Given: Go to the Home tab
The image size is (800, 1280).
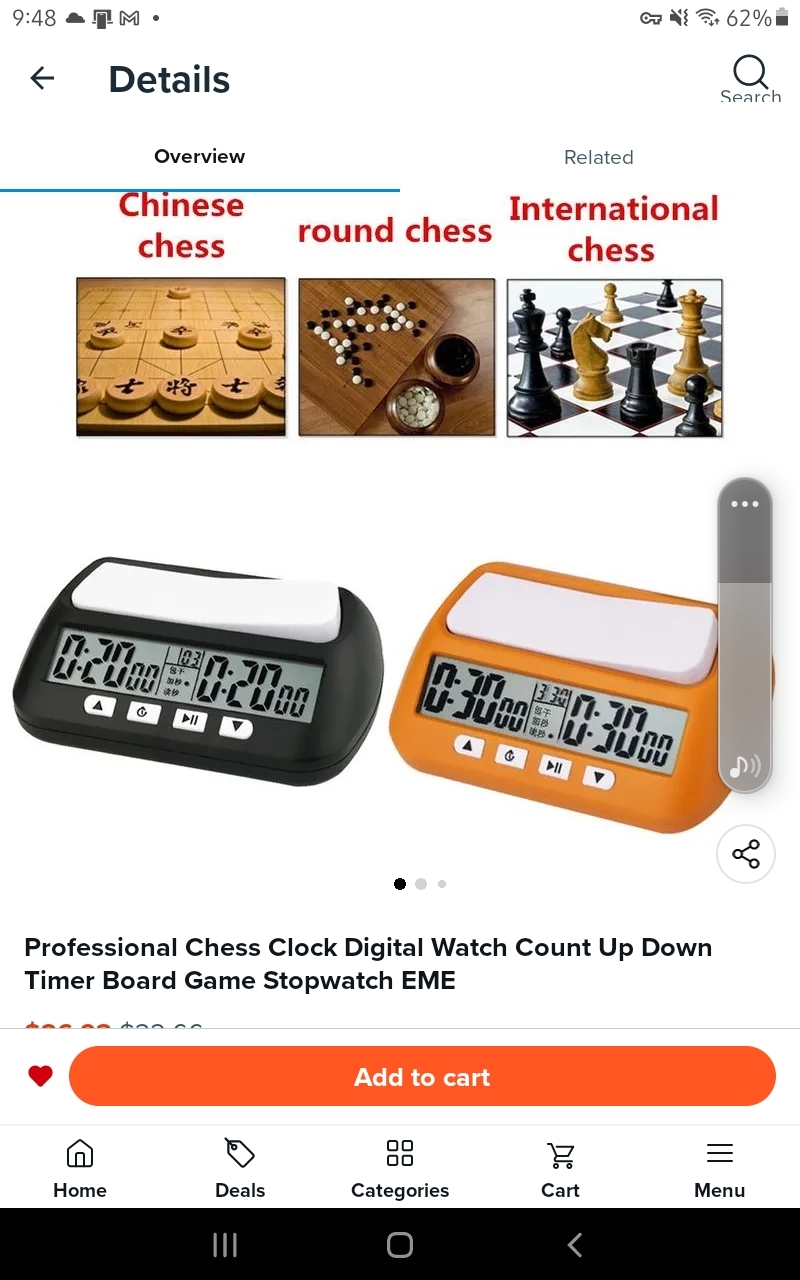Looking at the screenshot, I should click(80, 1167).
